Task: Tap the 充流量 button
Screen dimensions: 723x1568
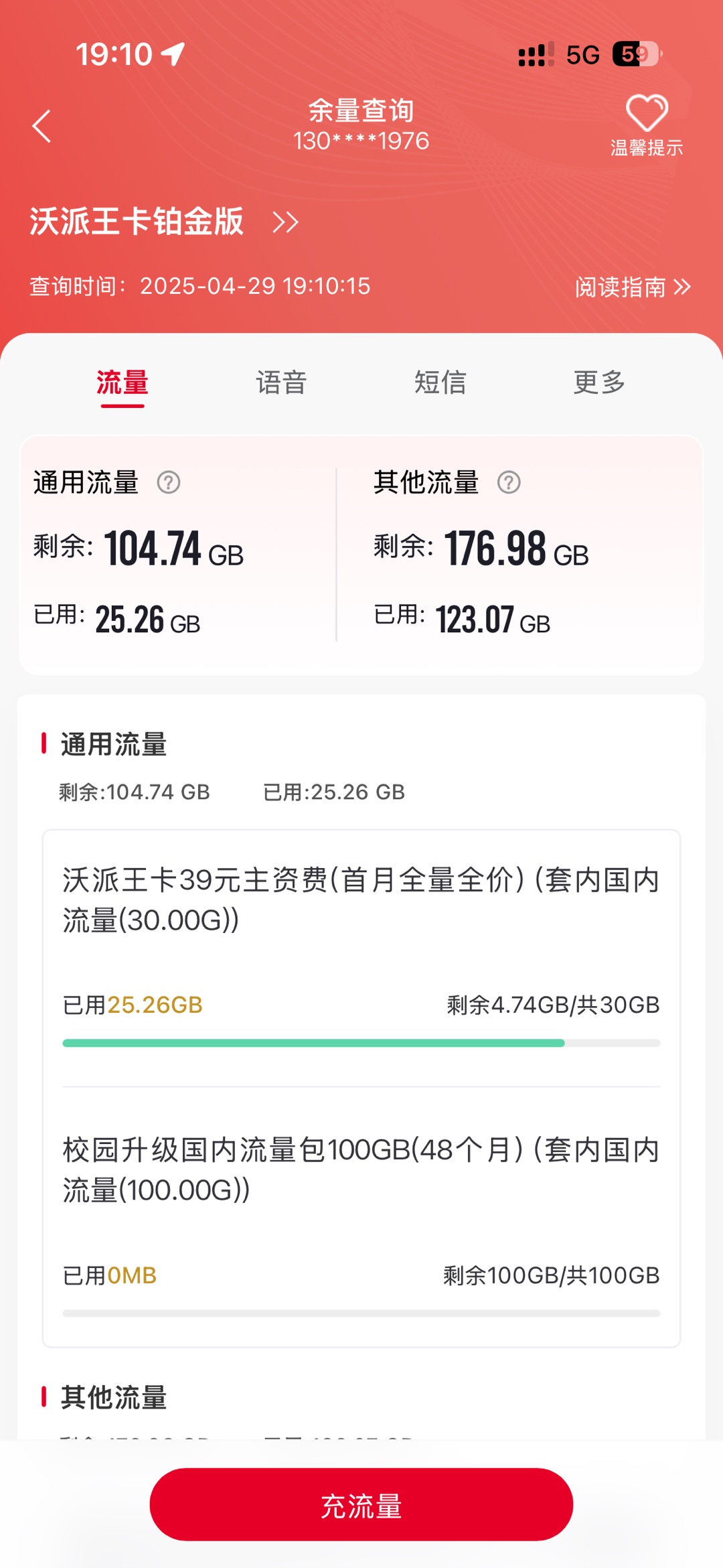Action: [361, 1505]
